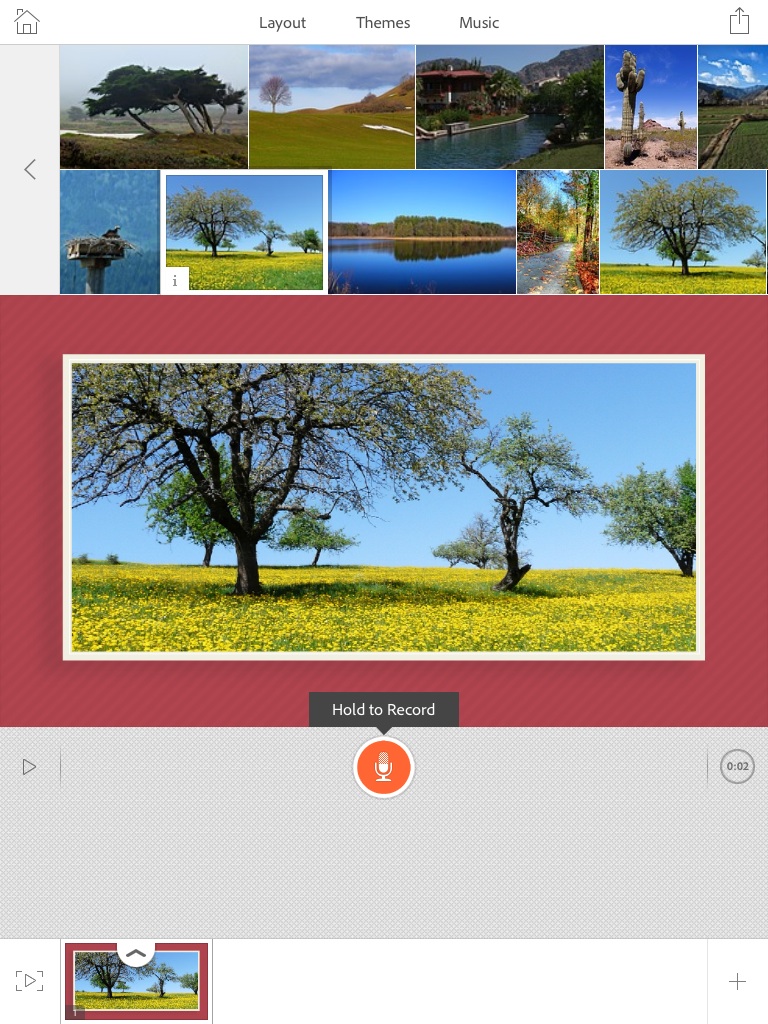Image resolution: width=768 pixels, height=1024 pixels.
Task: Go back in the photo picker
Action: tap(30, 169)
